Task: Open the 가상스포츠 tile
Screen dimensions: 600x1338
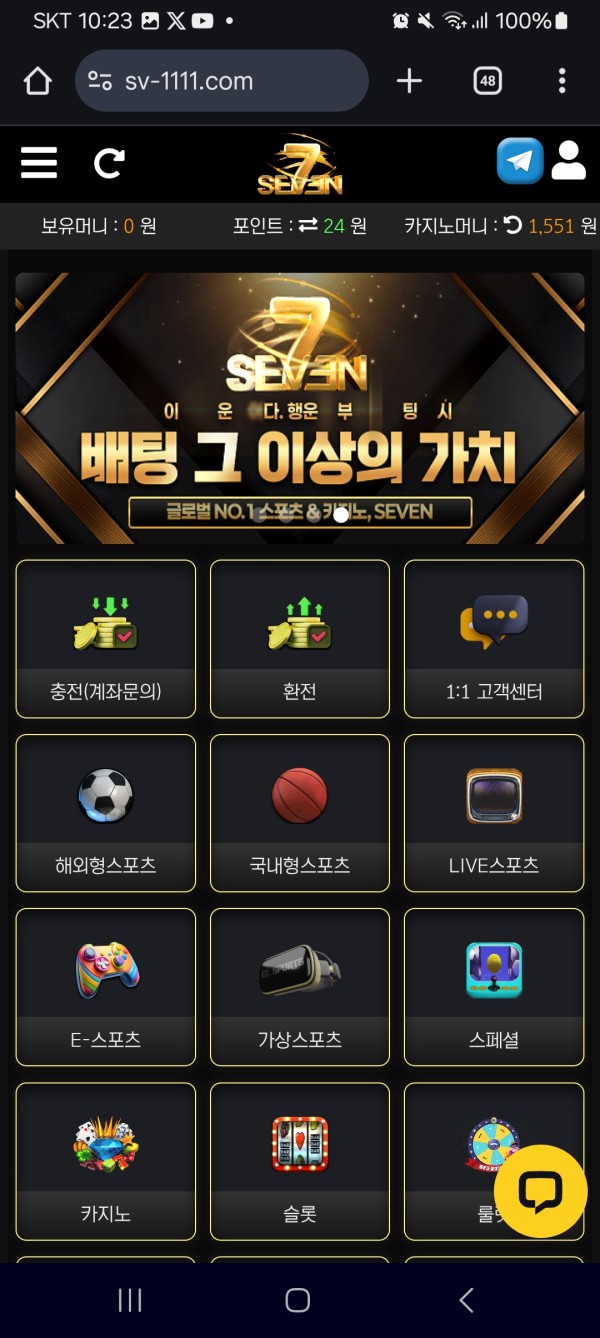Action: tap(300, 986)
